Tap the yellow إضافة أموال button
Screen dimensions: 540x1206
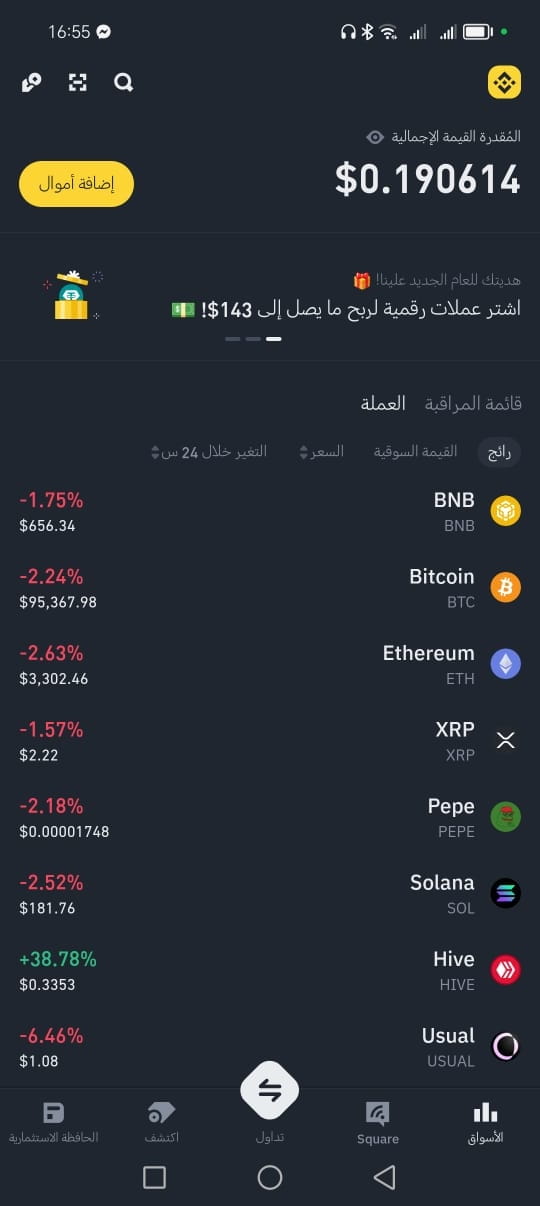[76, 184]
